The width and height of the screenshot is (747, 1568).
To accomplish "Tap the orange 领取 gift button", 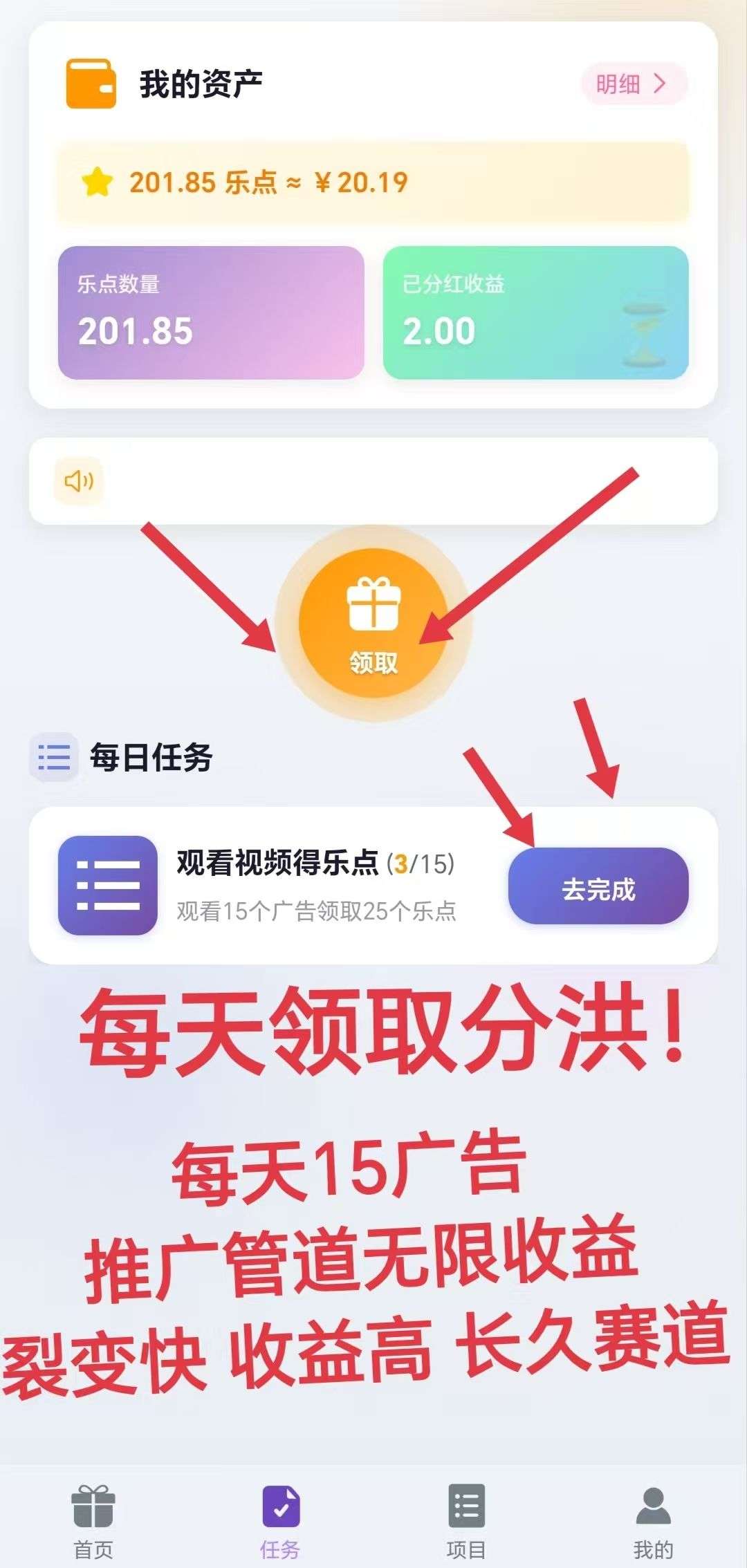I will [x=373, y=624].
